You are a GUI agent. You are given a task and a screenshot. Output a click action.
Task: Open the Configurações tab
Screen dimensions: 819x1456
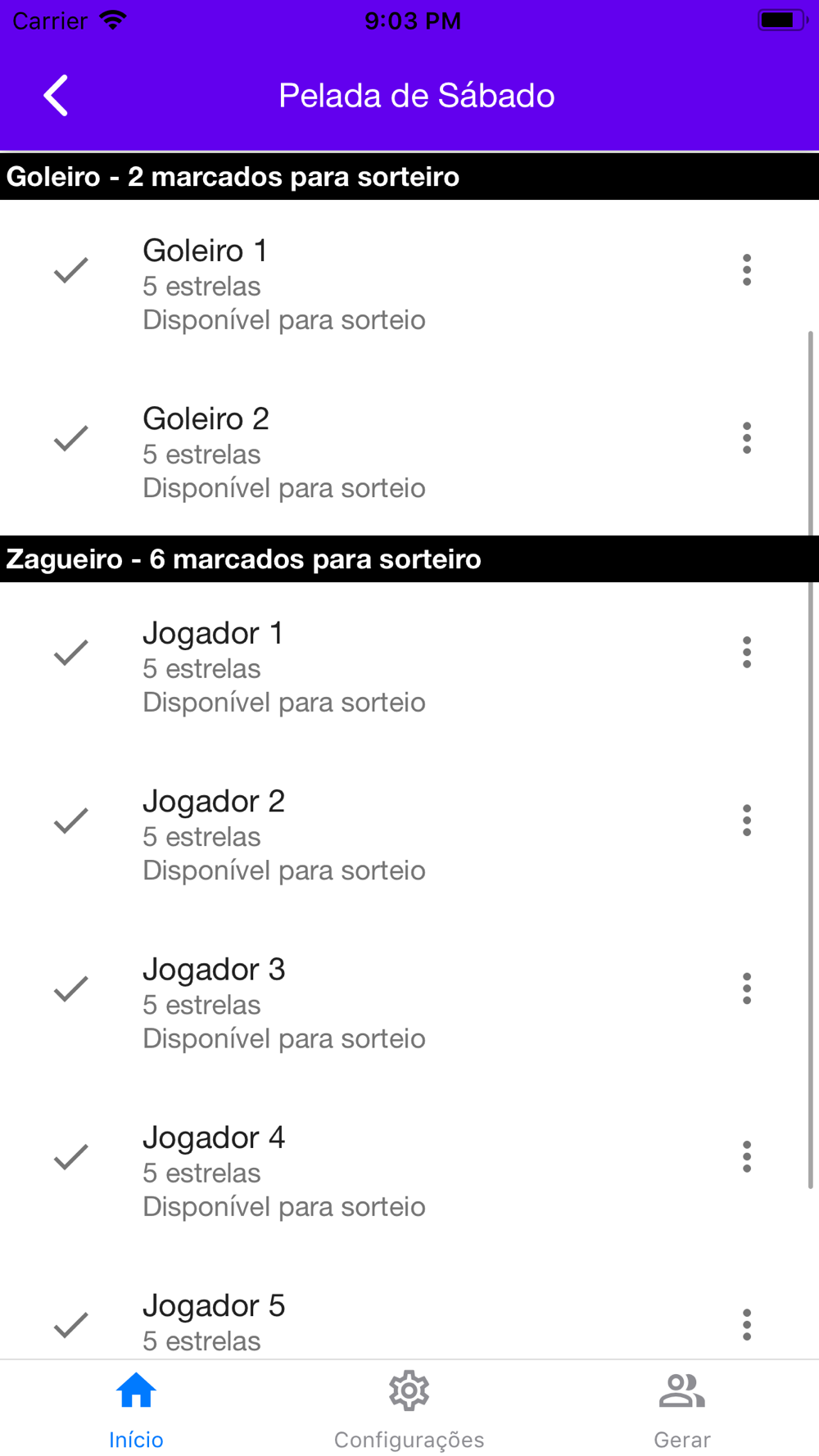click(x=409, y=1410)
